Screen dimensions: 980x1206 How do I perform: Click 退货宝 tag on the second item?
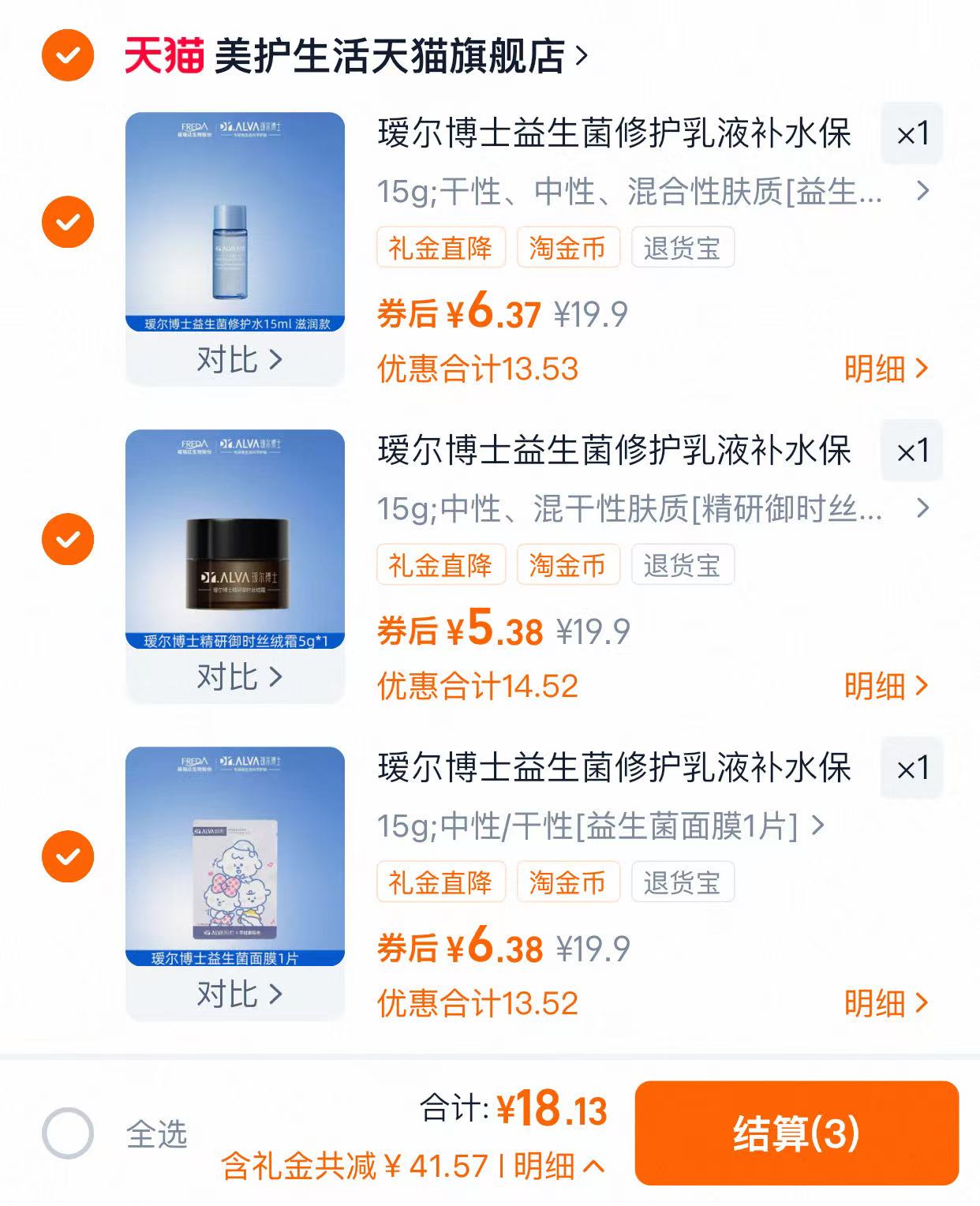coord(683,565)
